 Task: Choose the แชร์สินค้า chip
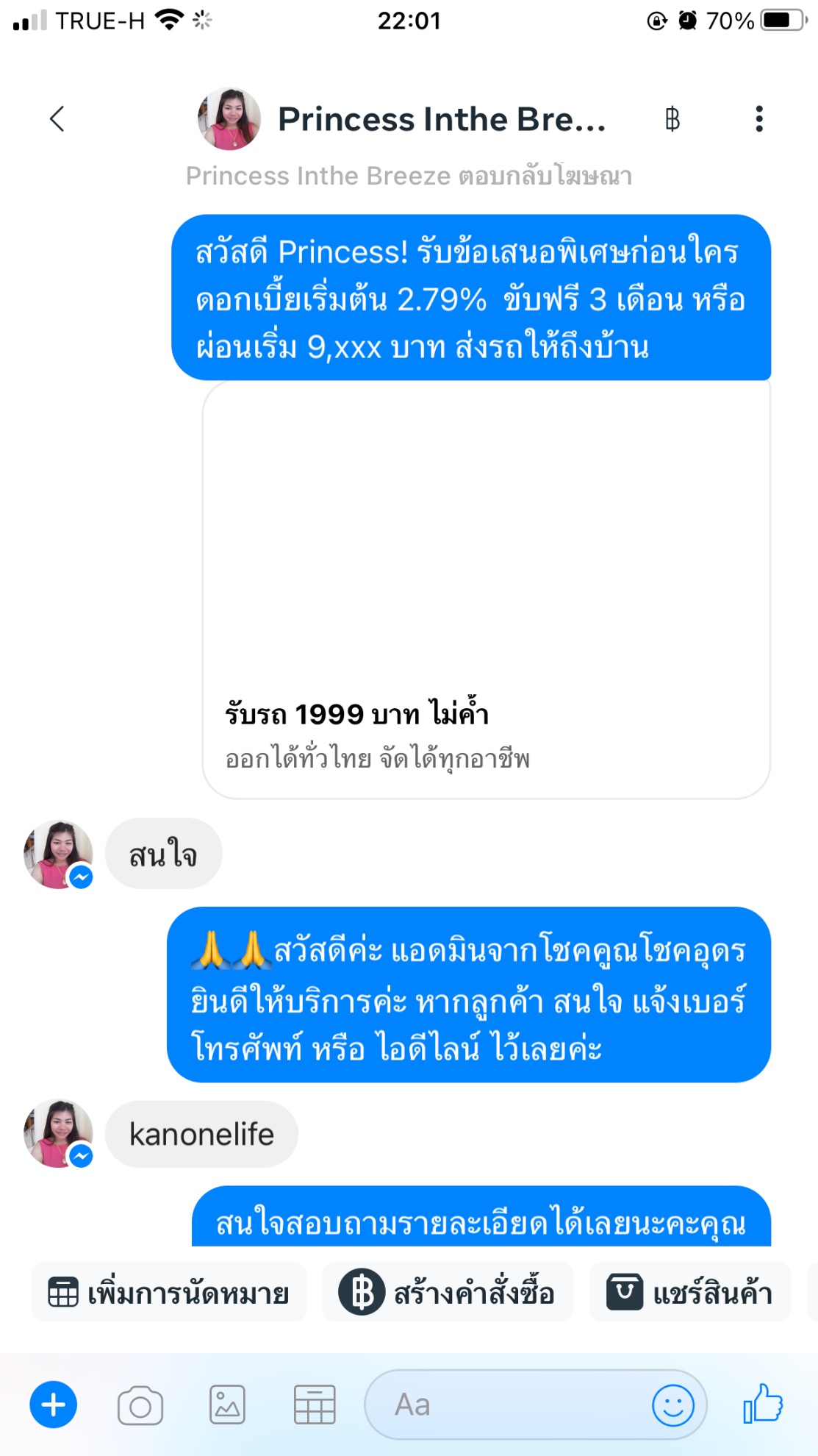tap(689, 1293)
